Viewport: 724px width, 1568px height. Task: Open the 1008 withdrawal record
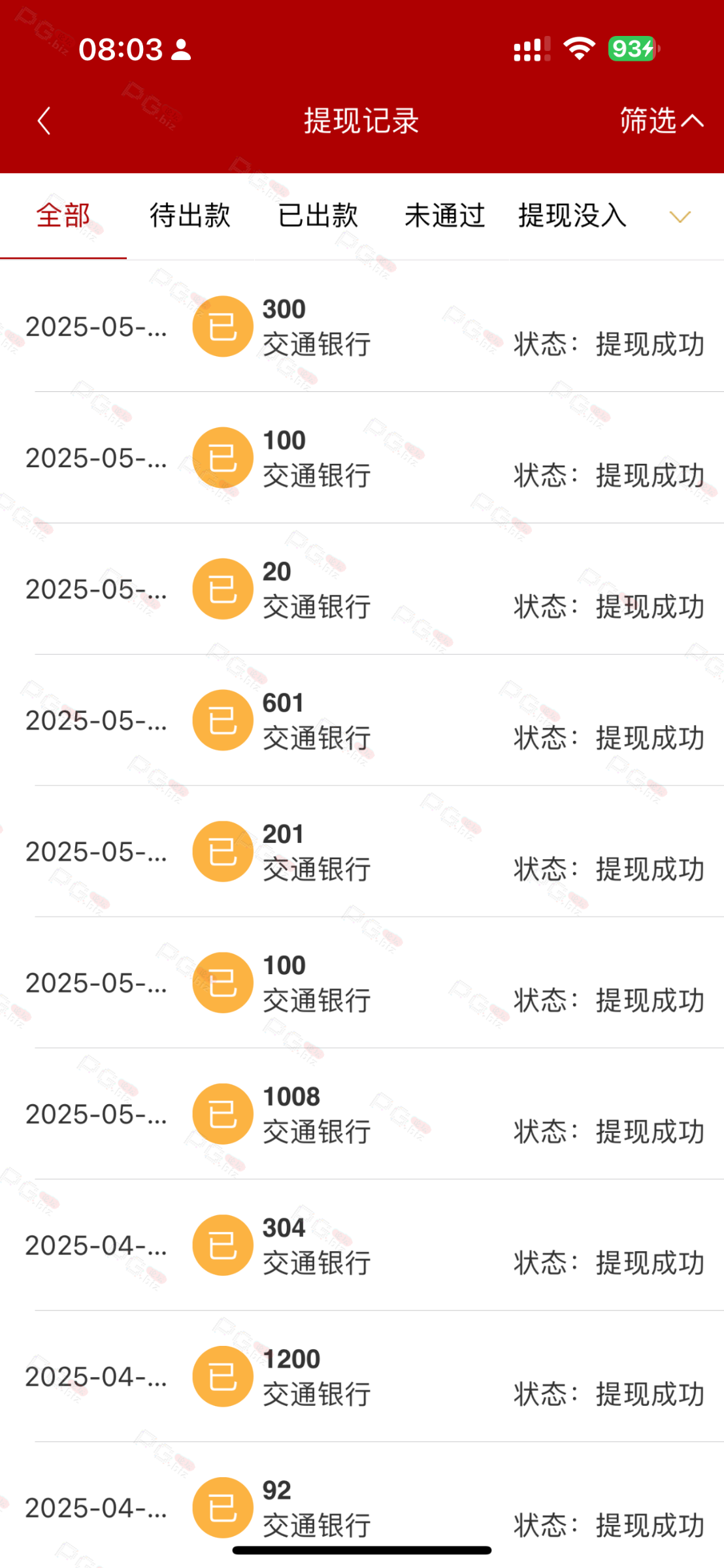point(362,1114)
